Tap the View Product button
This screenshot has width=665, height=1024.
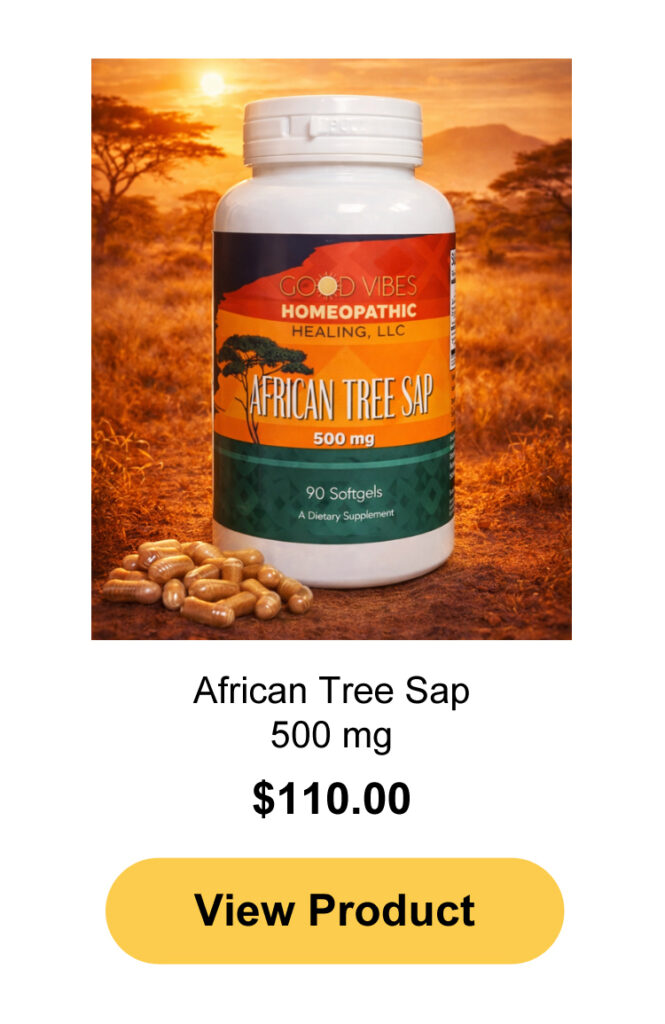point(334,910)
